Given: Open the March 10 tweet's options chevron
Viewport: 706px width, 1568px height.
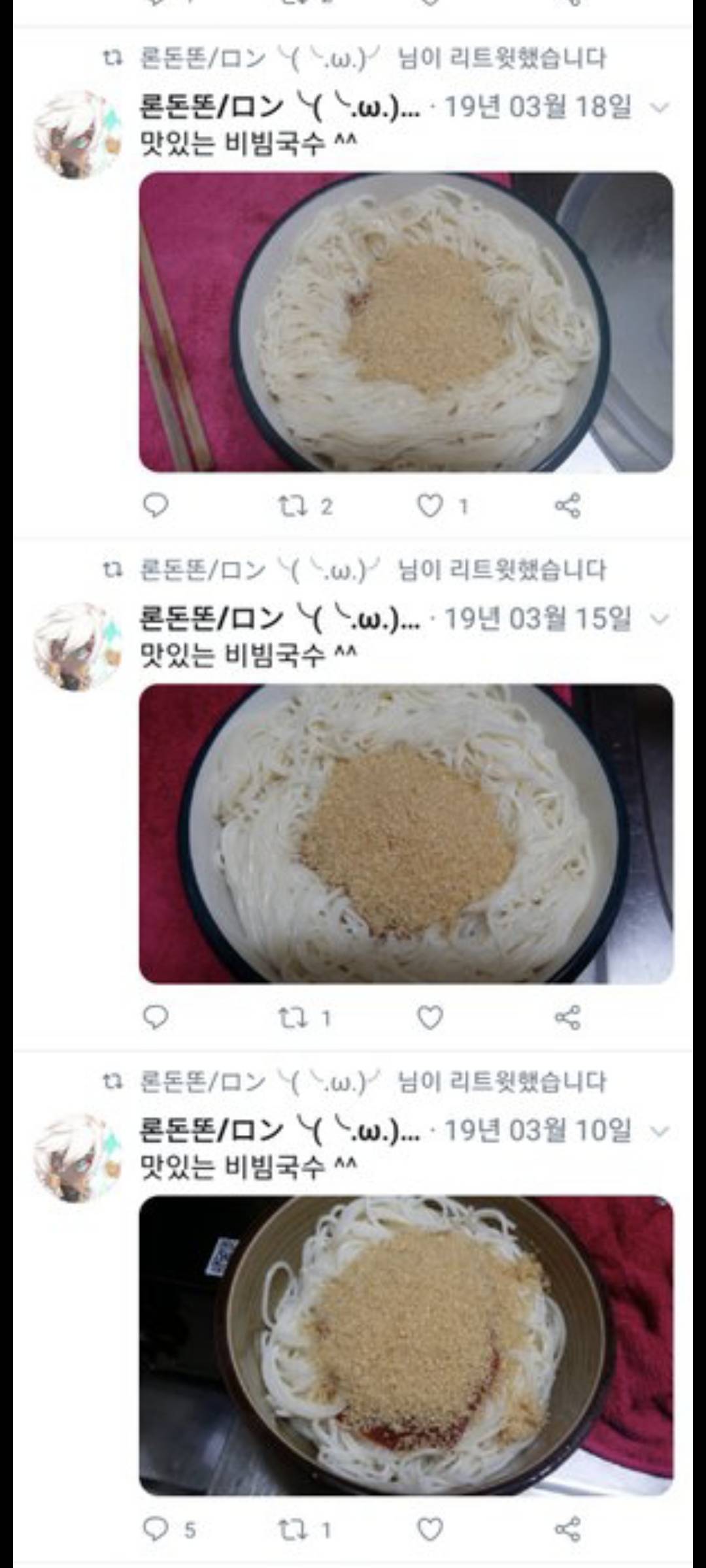Looking at the screenshot, I should pyautogui.click(x=660, y=1130).
